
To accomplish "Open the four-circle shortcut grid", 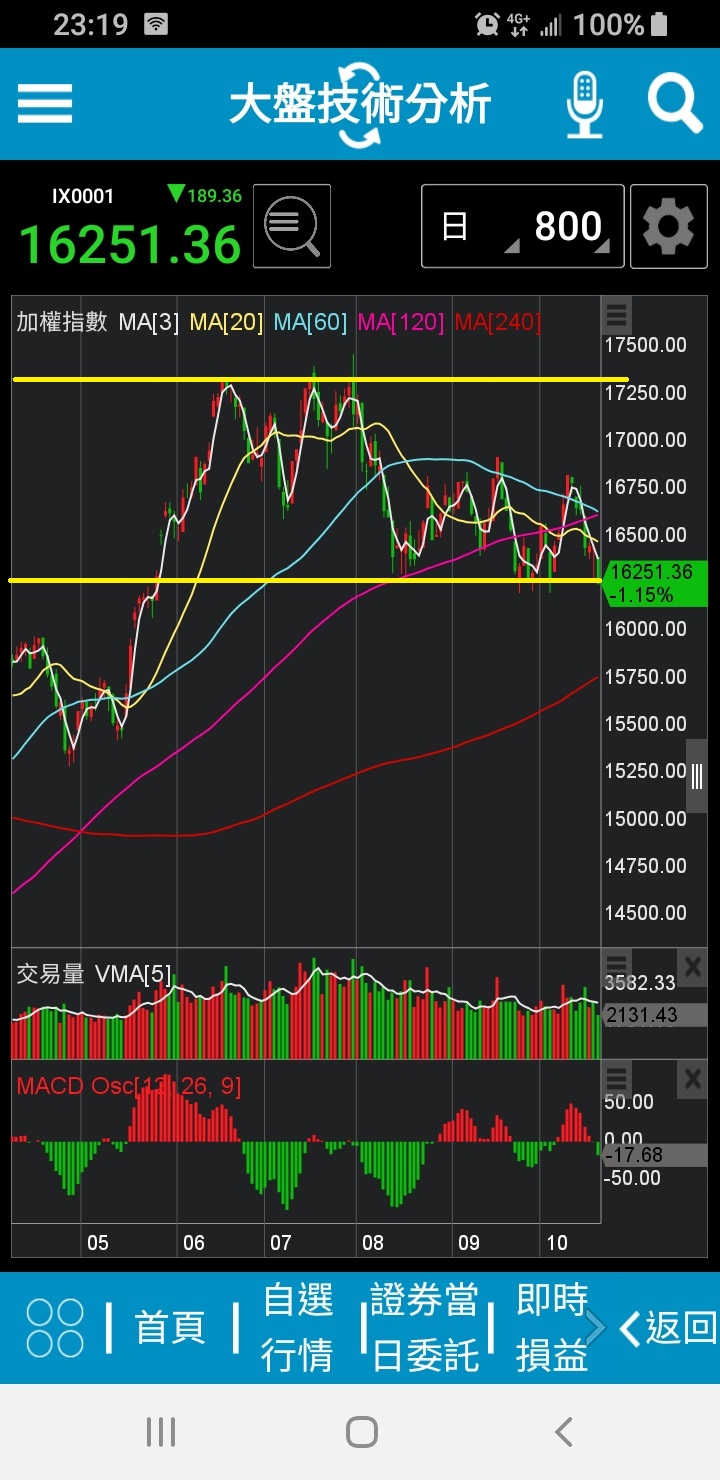I will click(x=55, y=1328).
